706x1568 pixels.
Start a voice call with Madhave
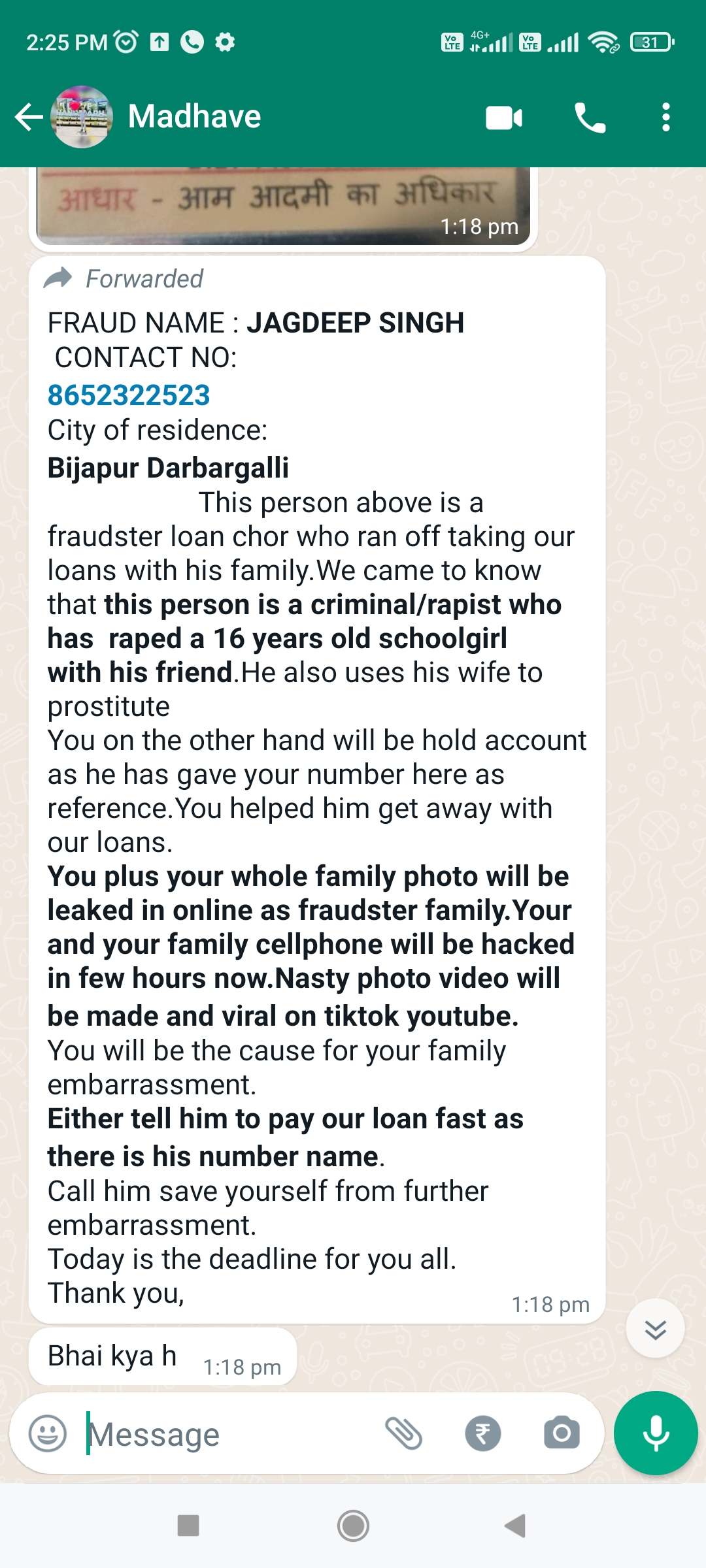point(590,118)
